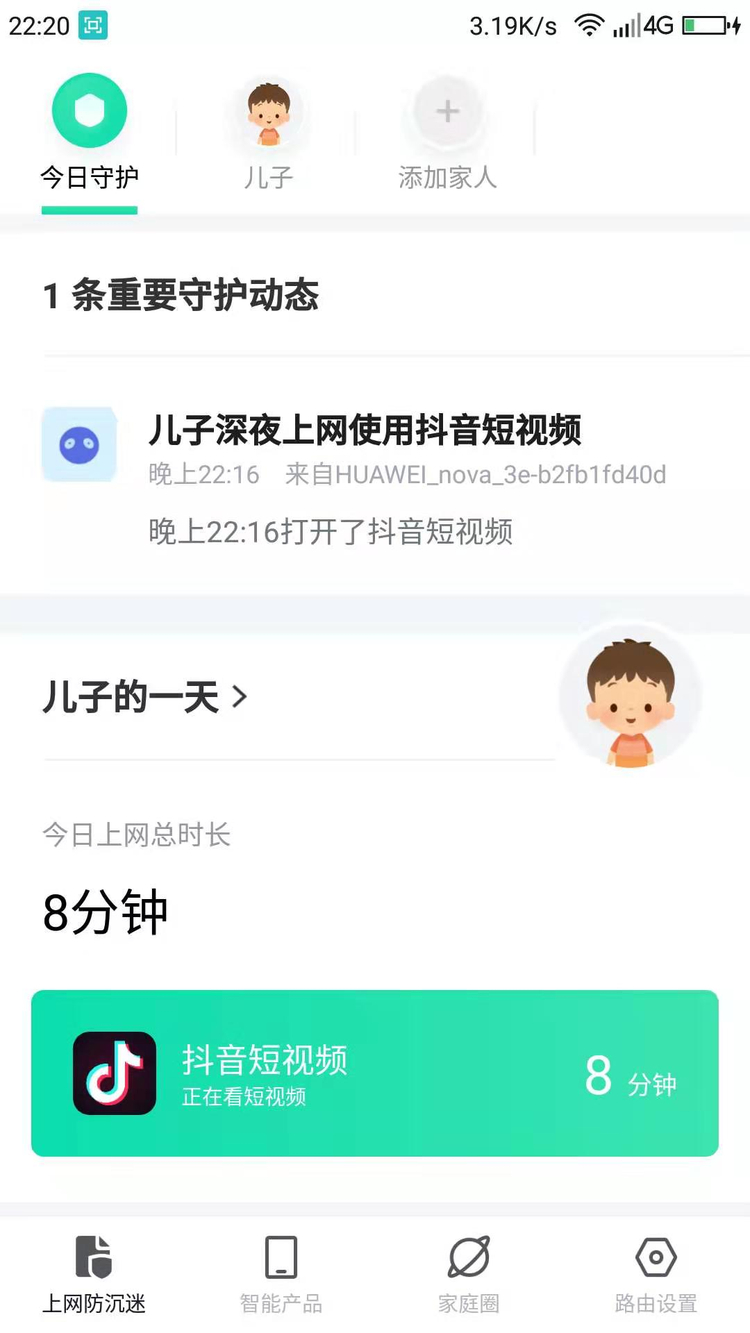Image resolution: width=750 pixels, height=1333 pixels.
Task: Expand 儿子的一天 with the chevron
Action: (240, 698)
